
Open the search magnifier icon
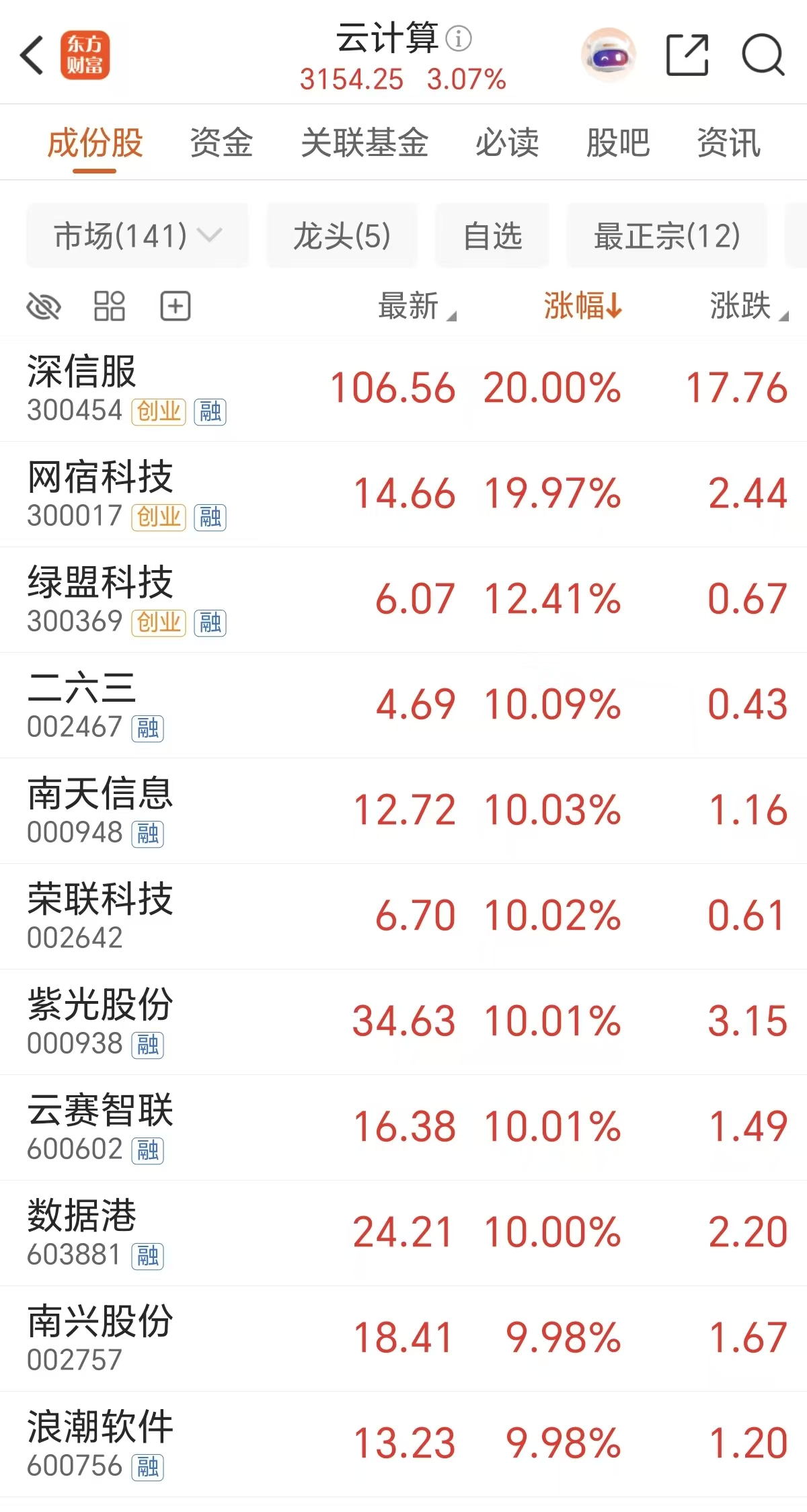[x=763, y=55]
